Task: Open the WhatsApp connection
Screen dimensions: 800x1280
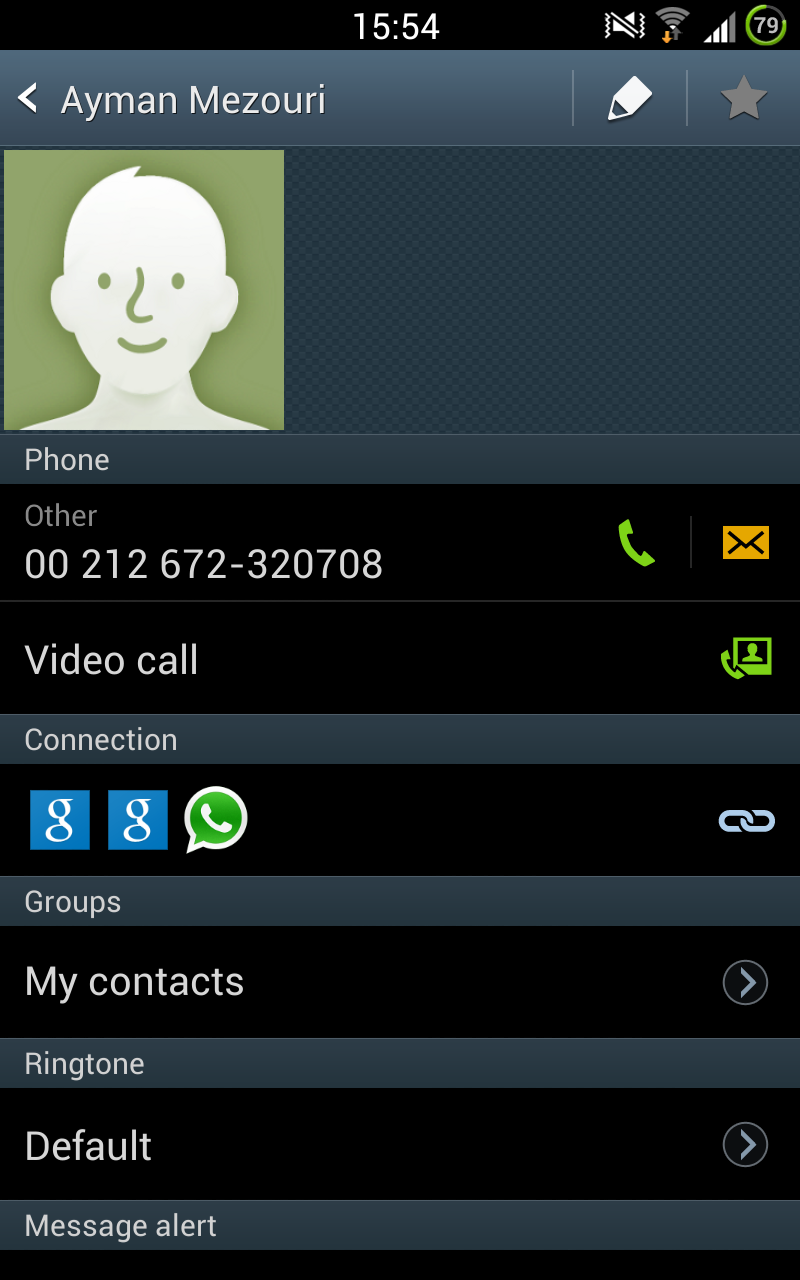Action: click(x=215, y=820)
